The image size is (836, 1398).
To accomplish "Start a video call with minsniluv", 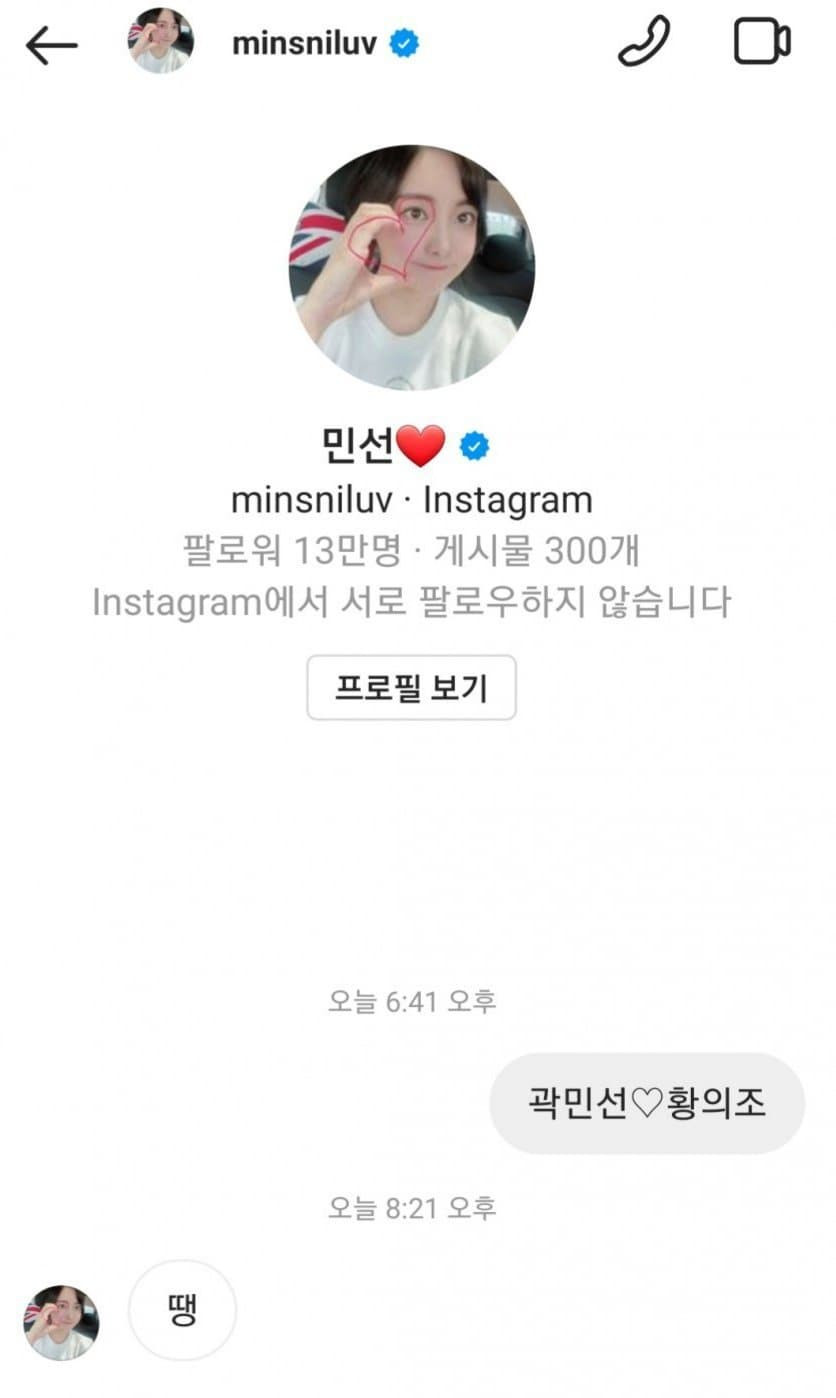I will tap(762, 42).
